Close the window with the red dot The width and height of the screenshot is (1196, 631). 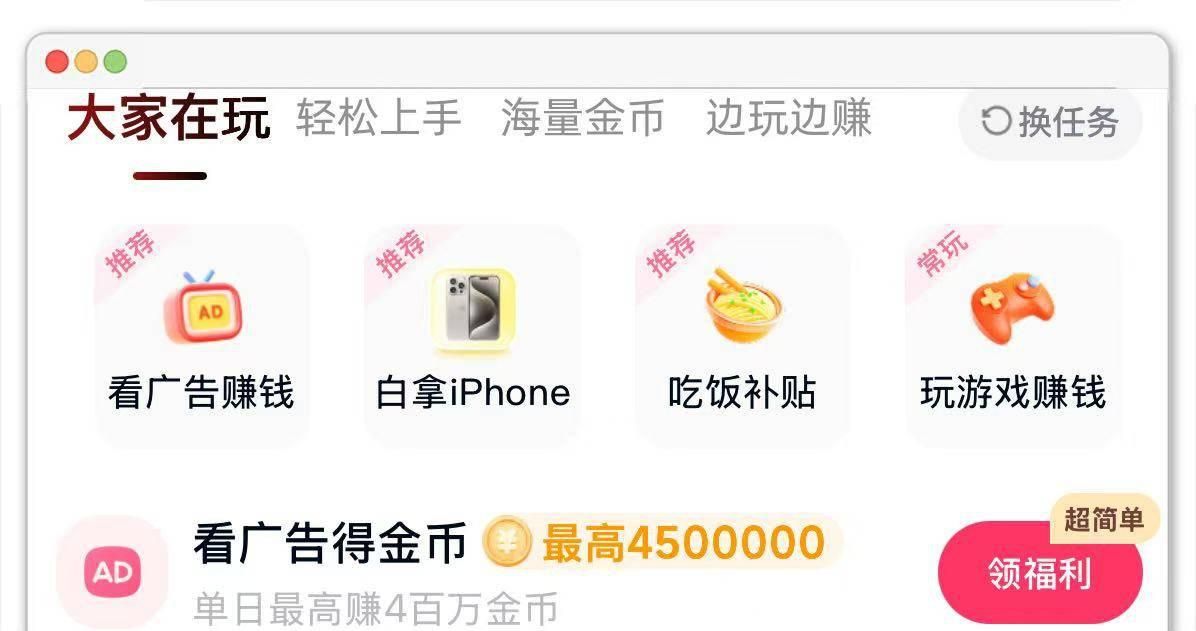tap(57, 62)
